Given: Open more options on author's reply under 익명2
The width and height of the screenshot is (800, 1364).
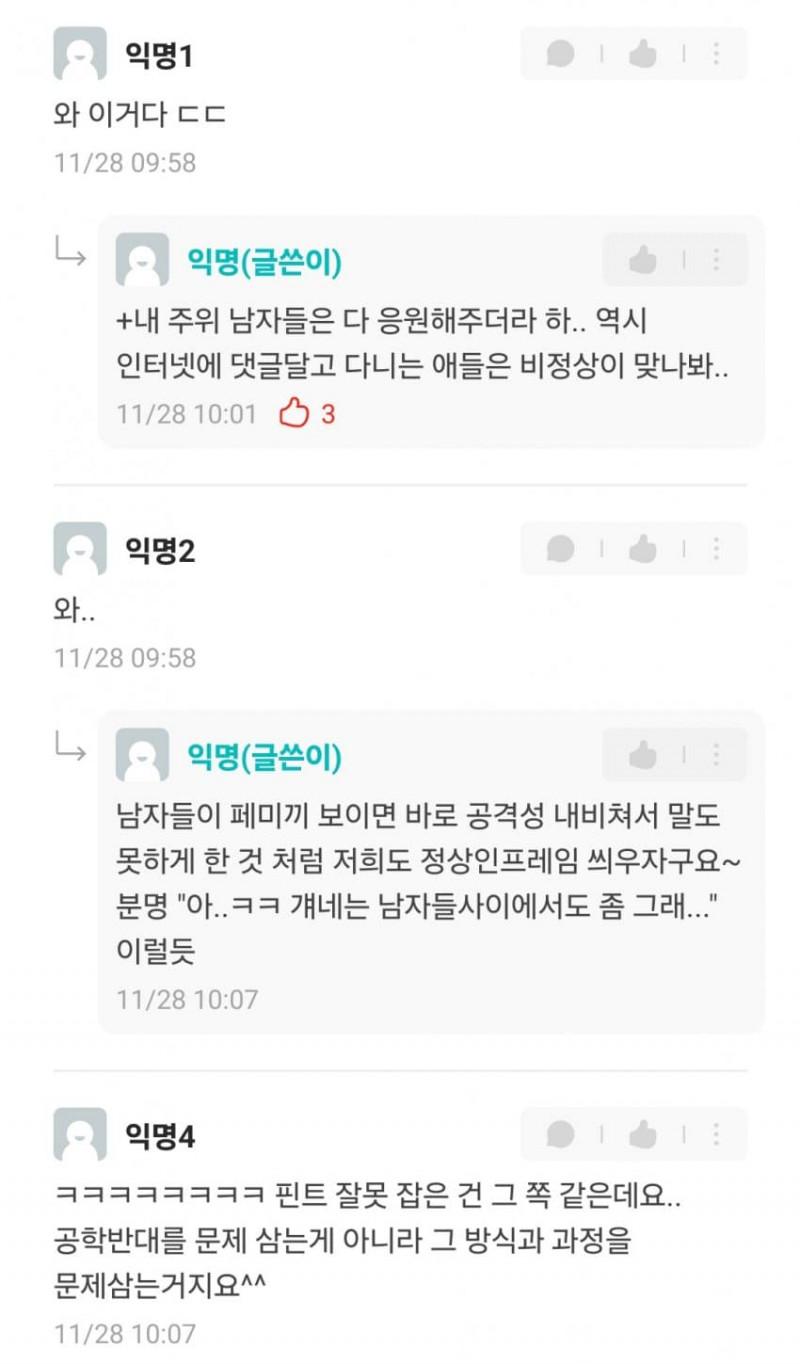Looking at the screenshot, I should point(716,756).
